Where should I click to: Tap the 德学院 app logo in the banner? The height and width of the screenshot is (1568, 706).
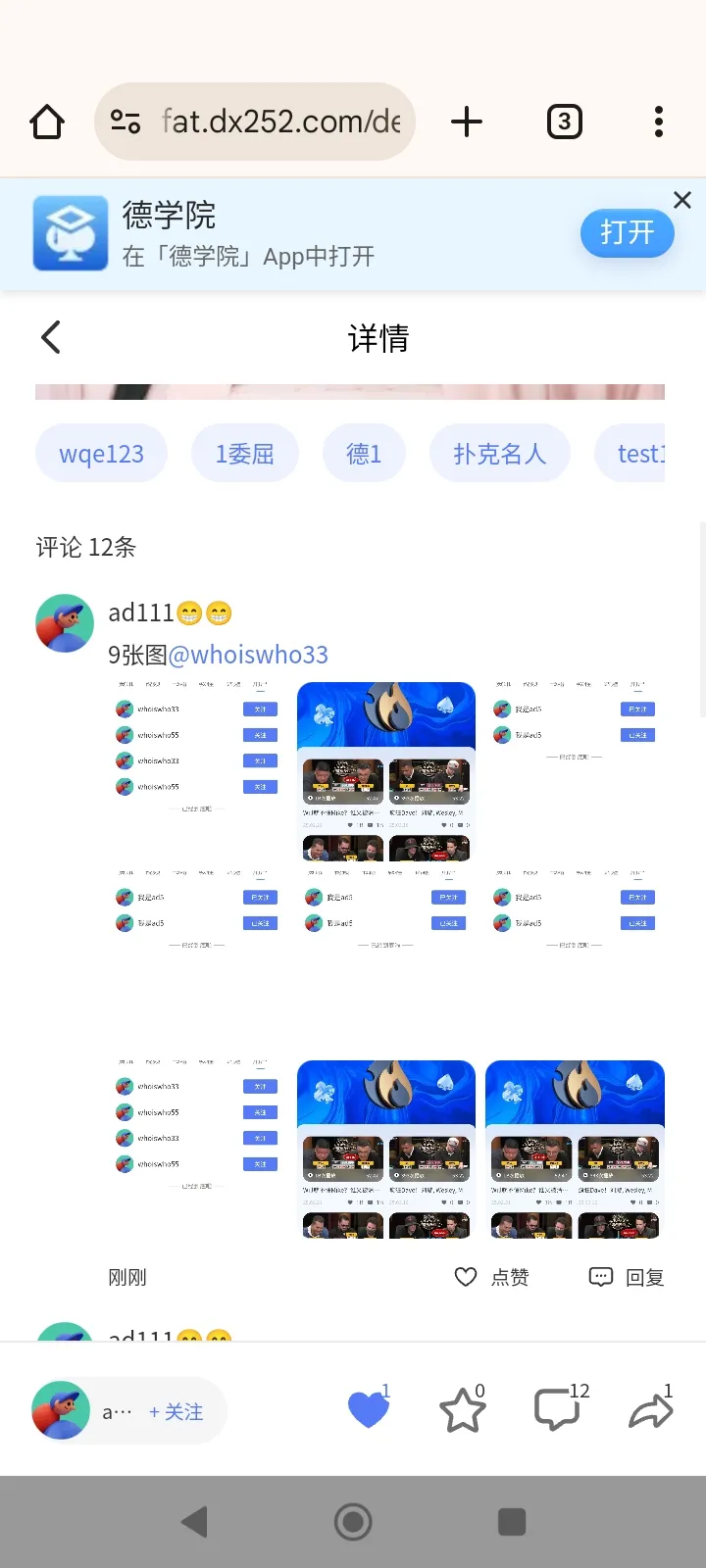pyautogui.click(x=70, y=233)
